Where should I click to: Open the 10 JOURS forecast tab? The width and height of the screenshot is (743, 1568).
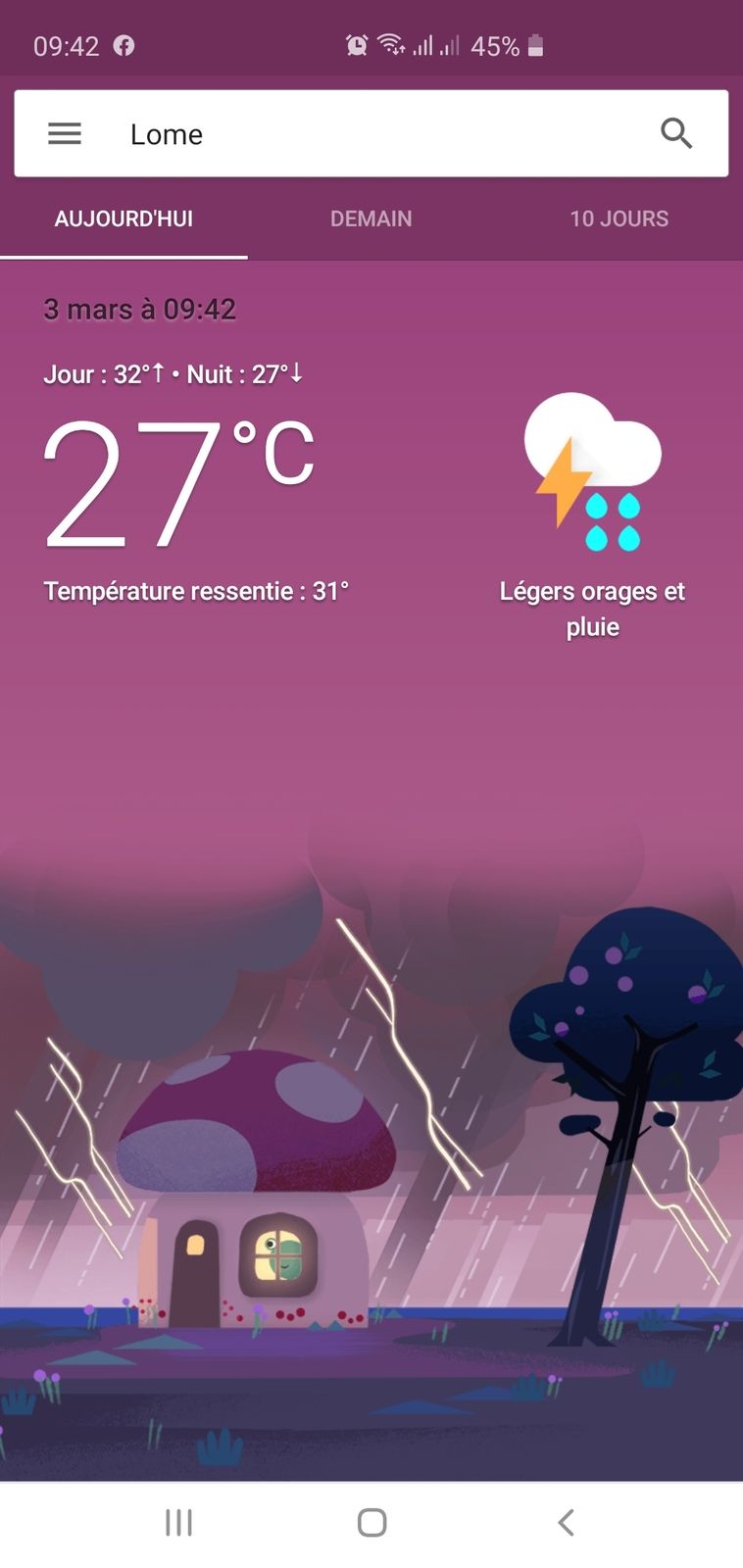tap(619, 219)
